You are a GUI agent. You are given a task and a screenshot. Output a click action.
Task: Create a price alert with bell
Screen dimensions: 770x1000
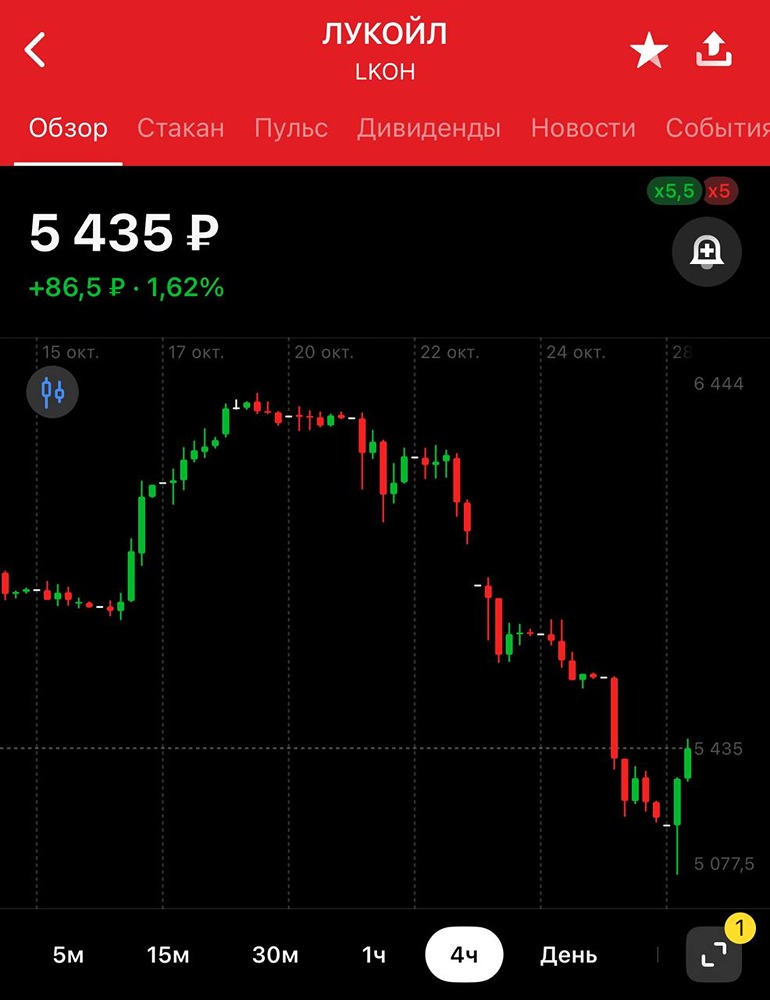click(707, 252)
